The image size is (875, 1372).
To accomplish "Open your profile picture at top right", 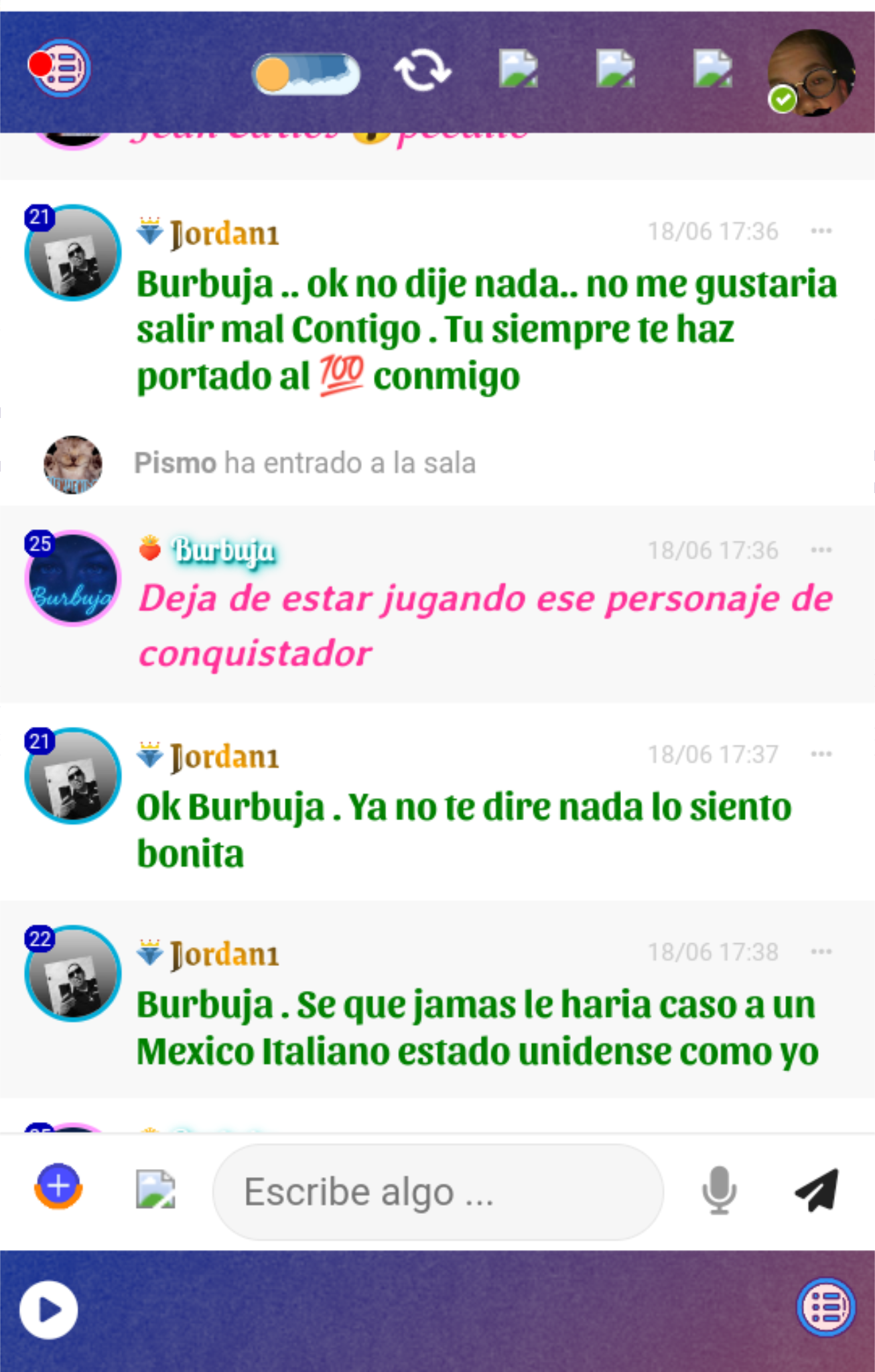I will pos(811,72).
